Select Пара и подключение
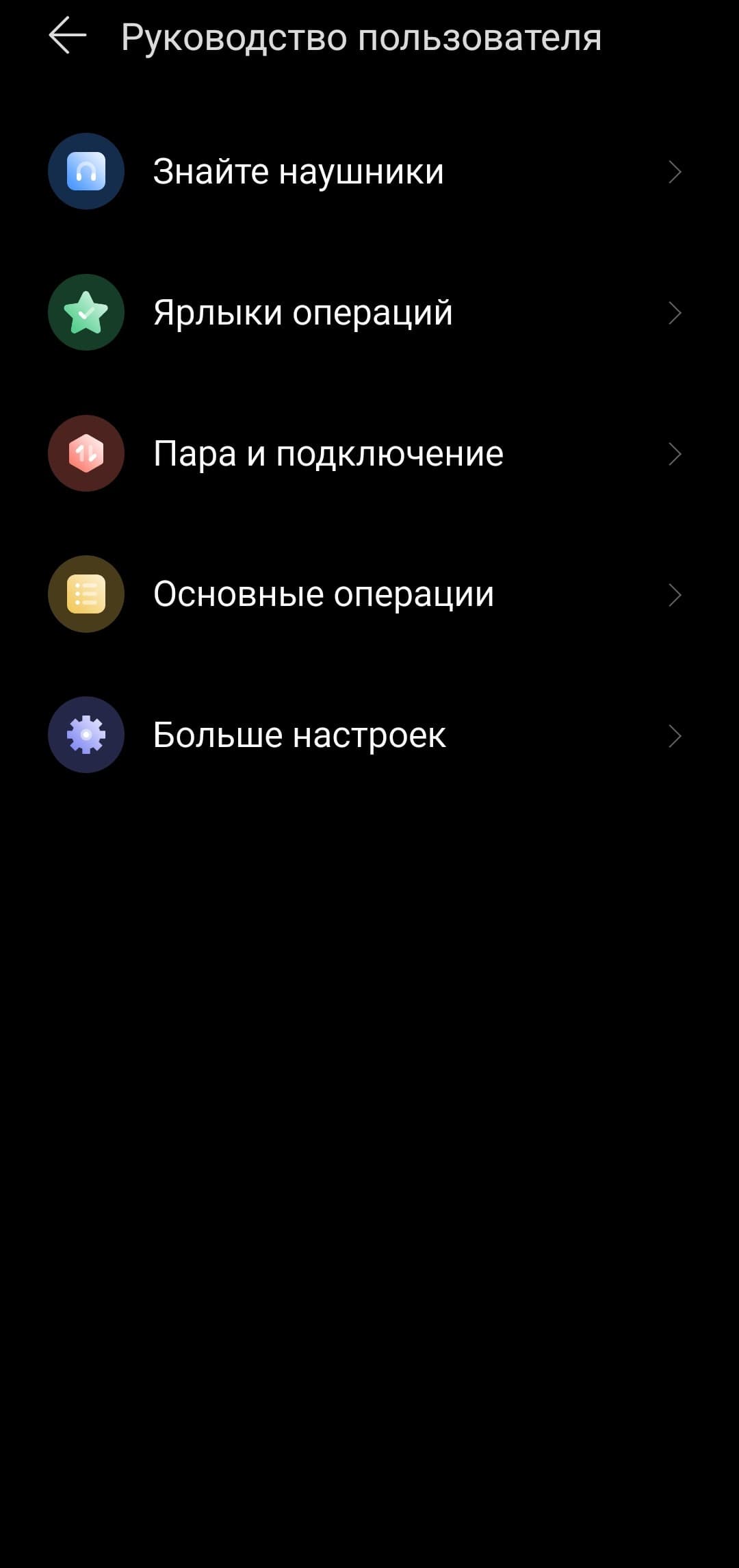The height and width of the screenshot is (1568, 739). pos(328,453)
